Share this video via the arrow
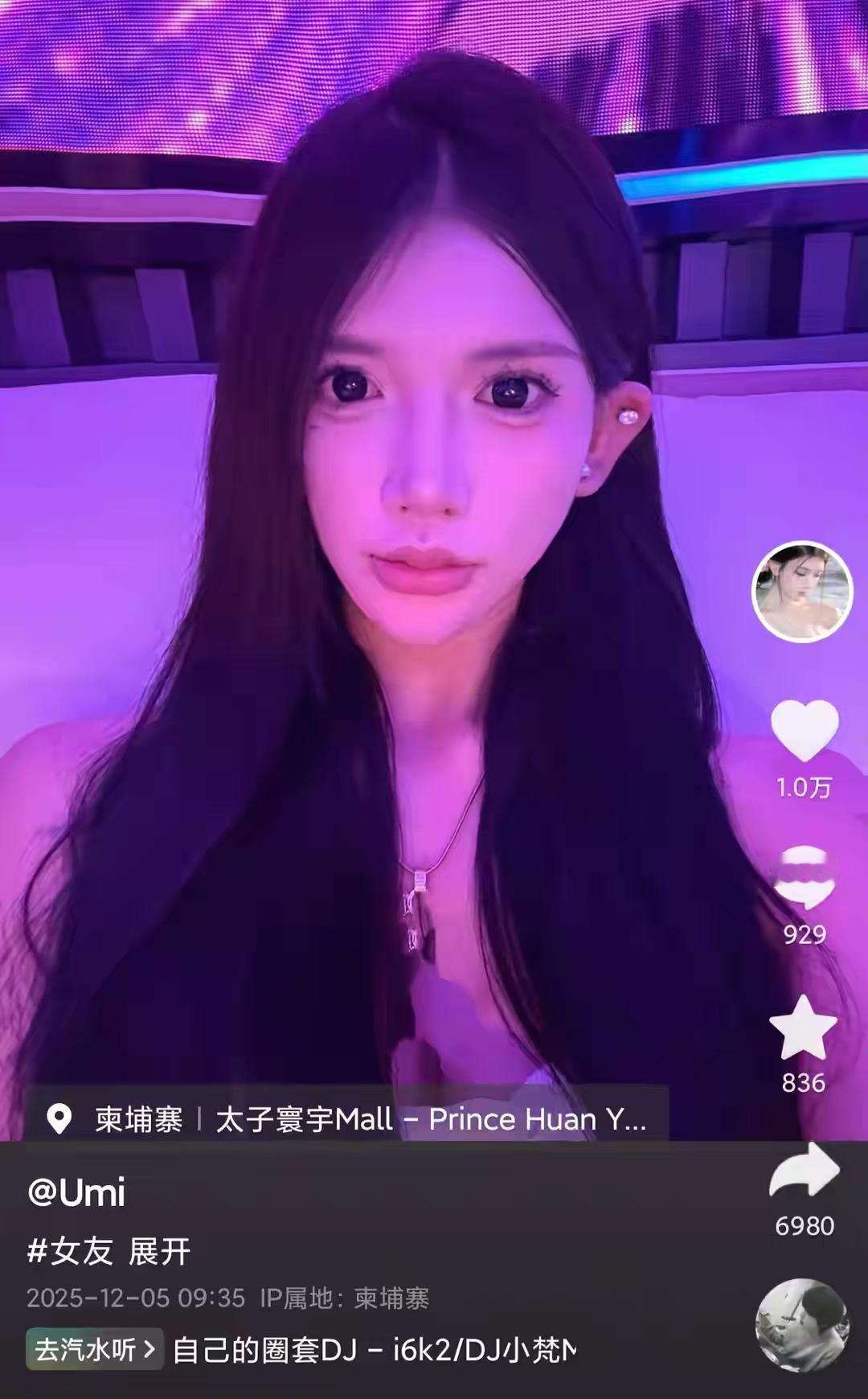Screen dimensions: 868x1399 [x=804, y=1171]
